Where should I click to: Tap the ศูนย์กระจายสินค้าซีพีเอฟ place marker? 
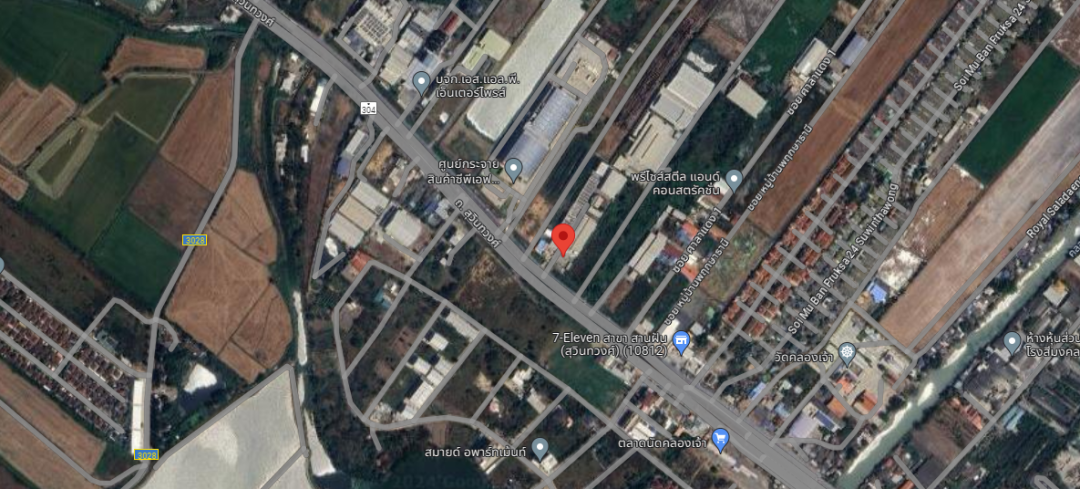tap(514, 169)
